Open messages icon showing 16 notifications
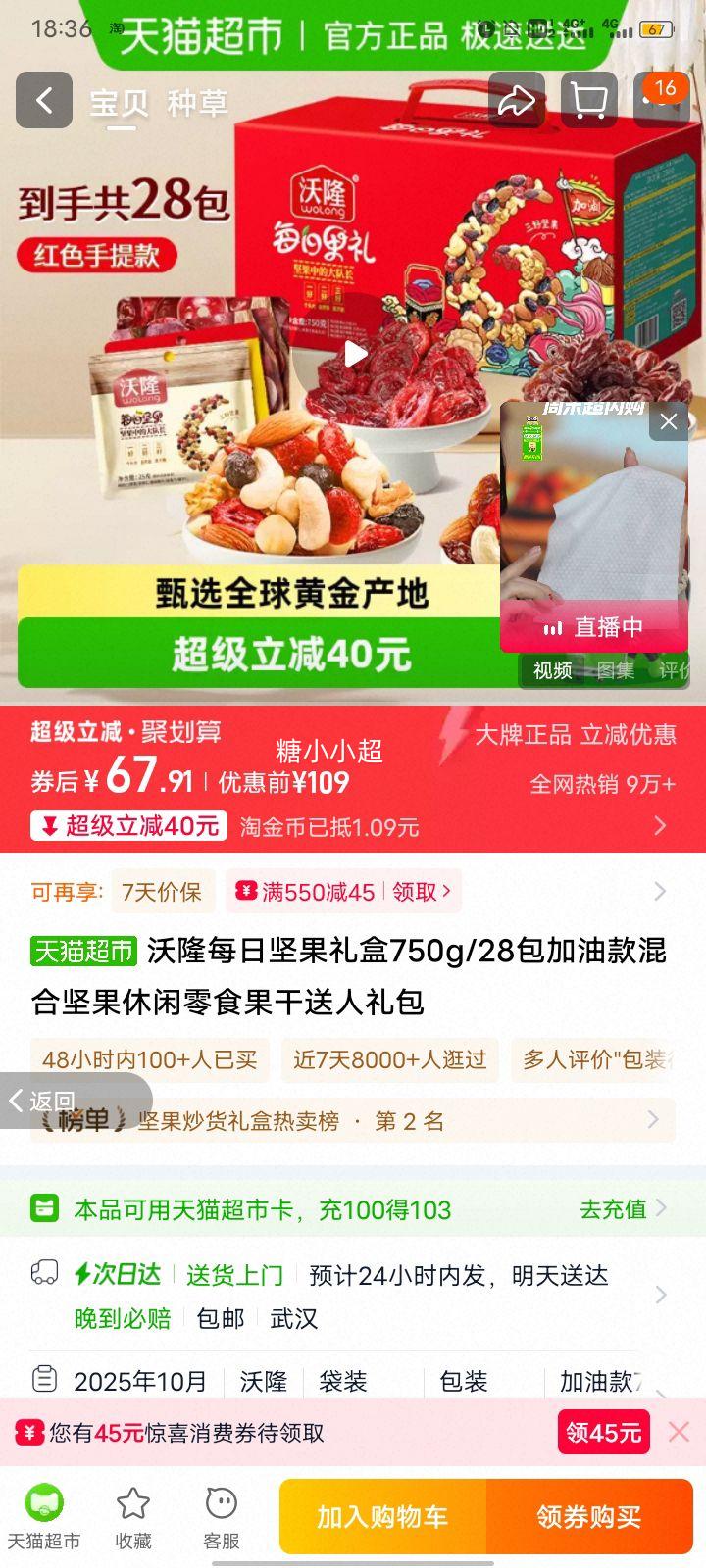This screenshot has width=706, height=1568. point(663,101)
